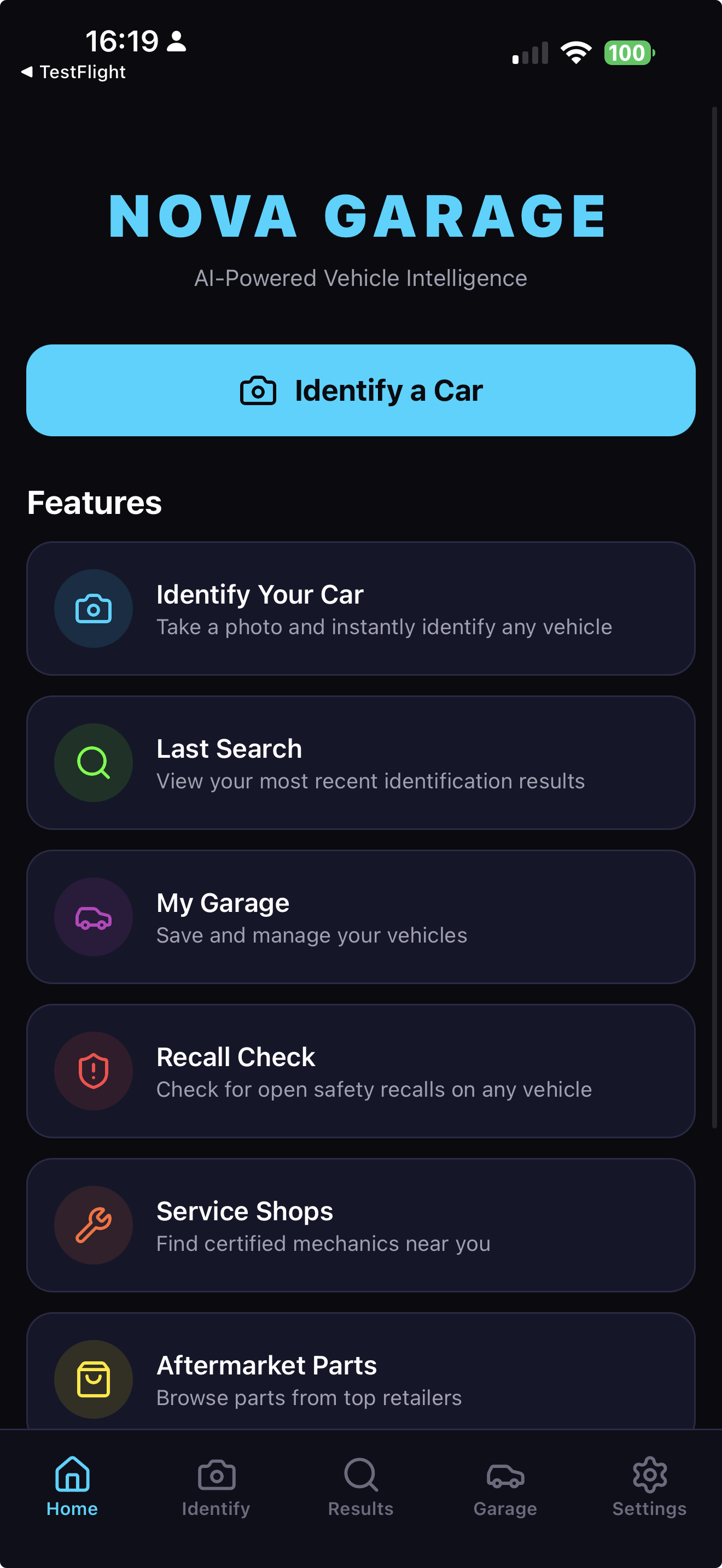Open the Results tab
This screenshot has height=1568, width=722.
click(x=360, y=1488)
